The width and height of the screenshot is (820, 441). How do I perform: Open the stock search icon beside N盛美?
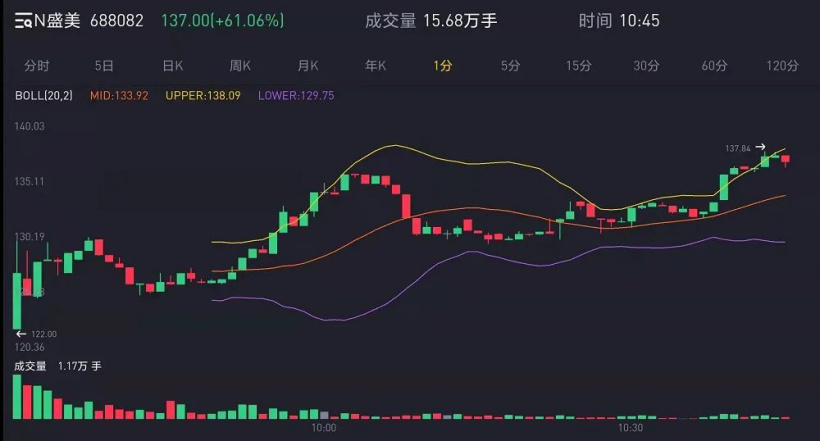(22, 21)
